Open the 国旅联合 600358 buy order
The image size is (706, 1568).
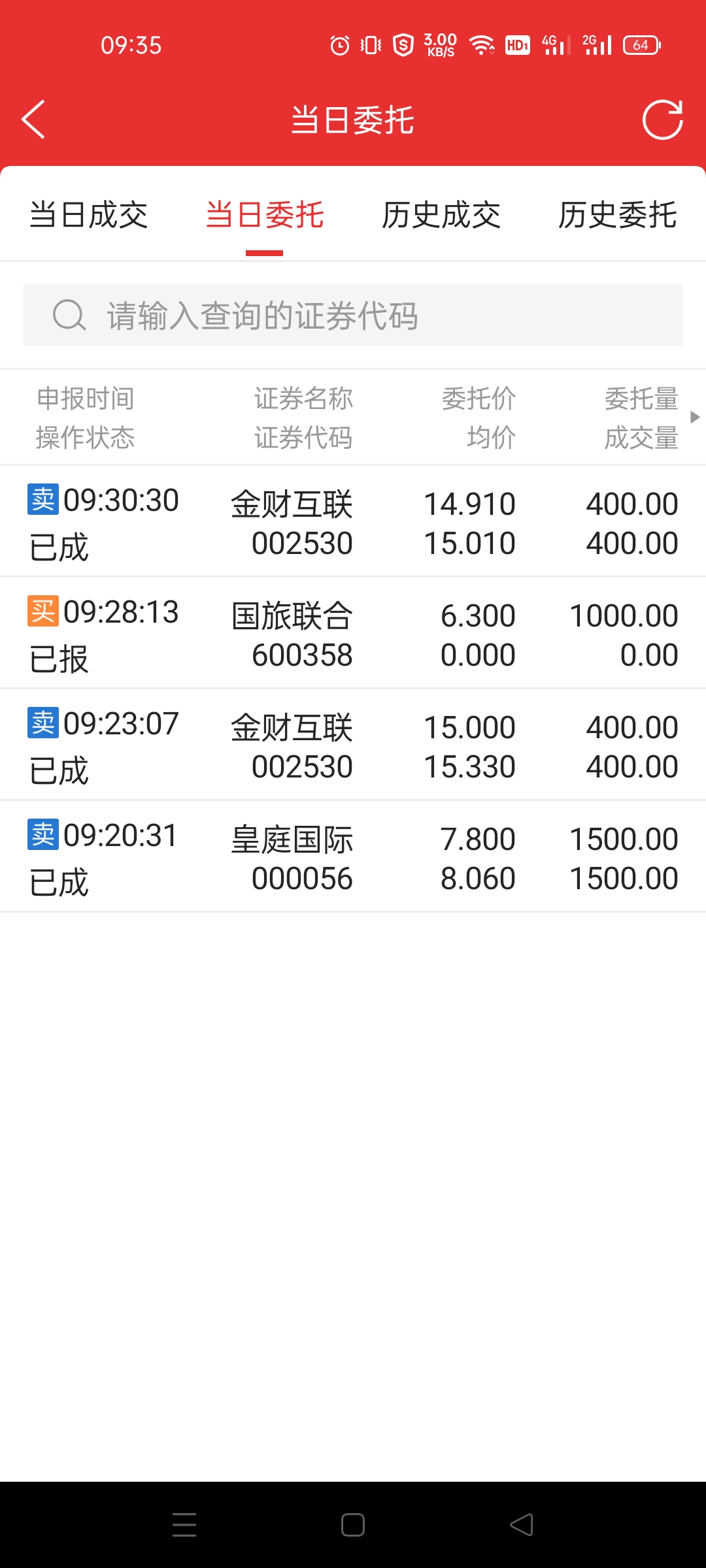point(353,633)
